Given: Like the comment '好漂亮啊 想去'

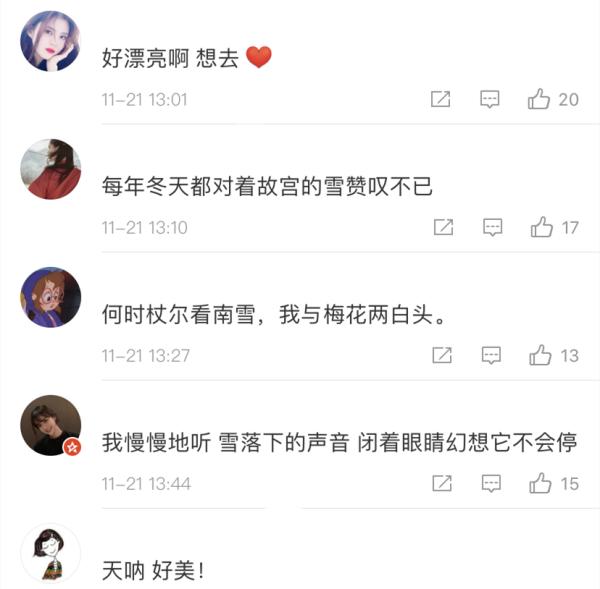Looking at the screenshot, I should point(540,99).
